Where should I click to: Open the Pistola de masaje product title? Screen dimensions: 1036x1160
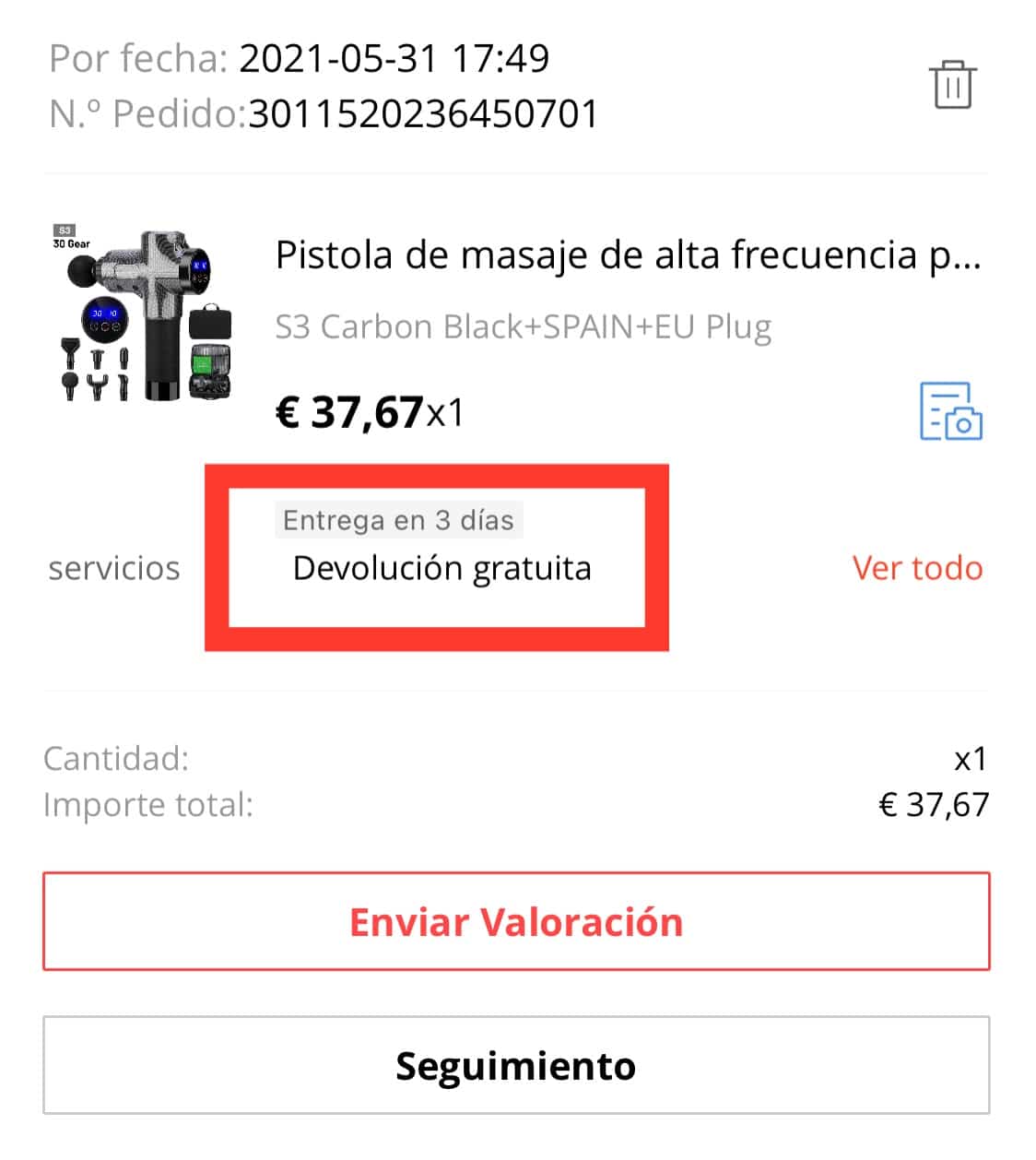click(x=629, y=255)
